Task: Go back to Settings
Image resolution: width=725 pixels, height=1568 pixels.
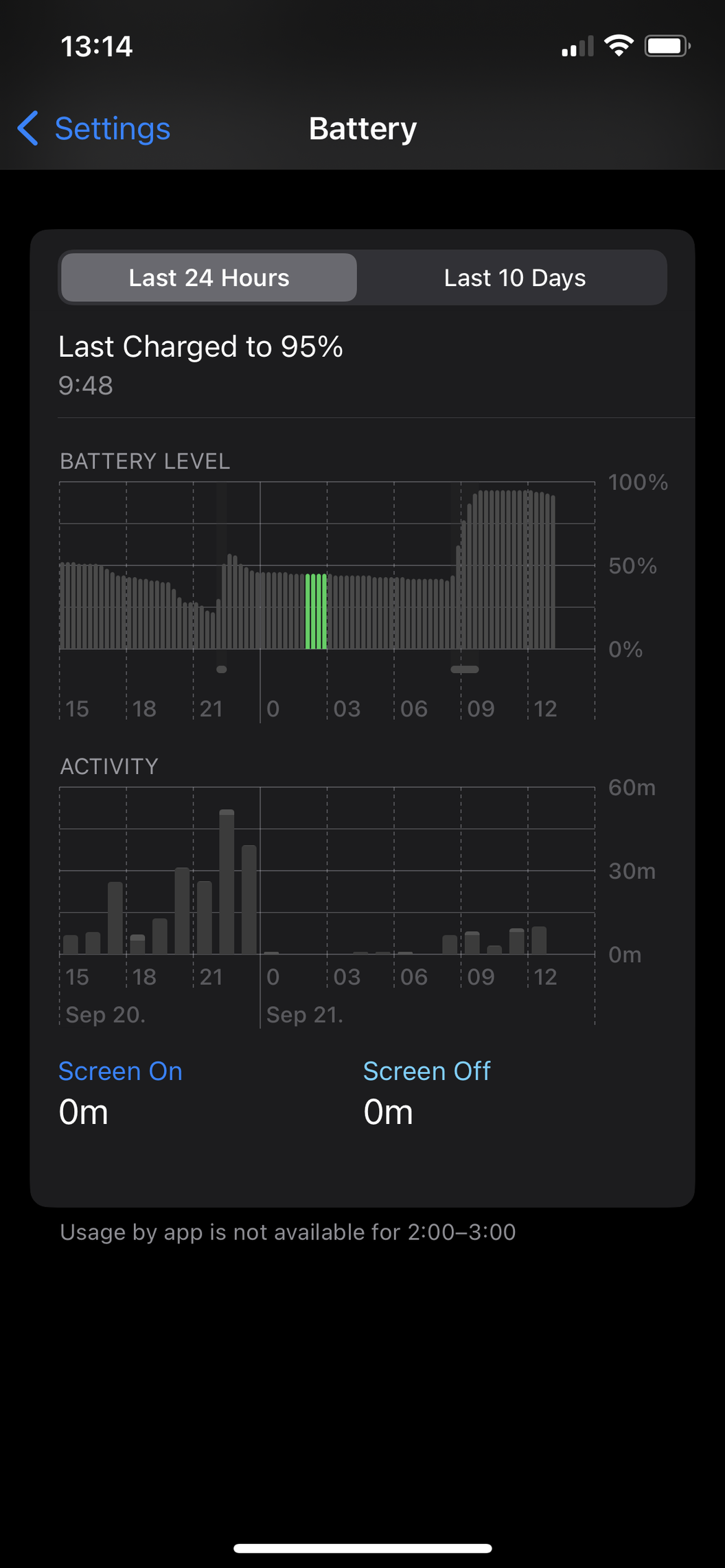Action: click(94, 128)
